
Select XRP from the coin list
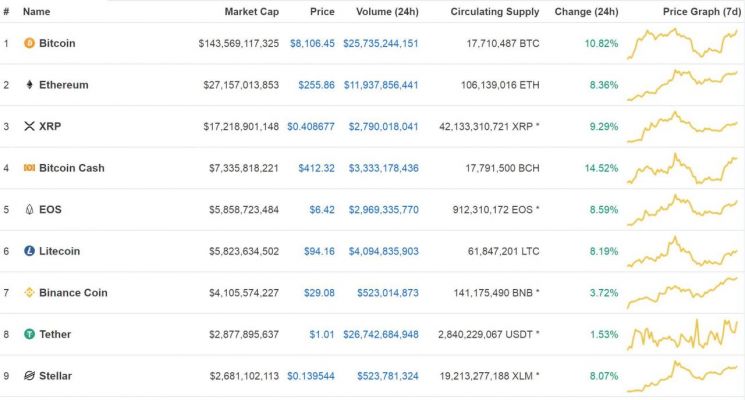[x=50, y=127]
